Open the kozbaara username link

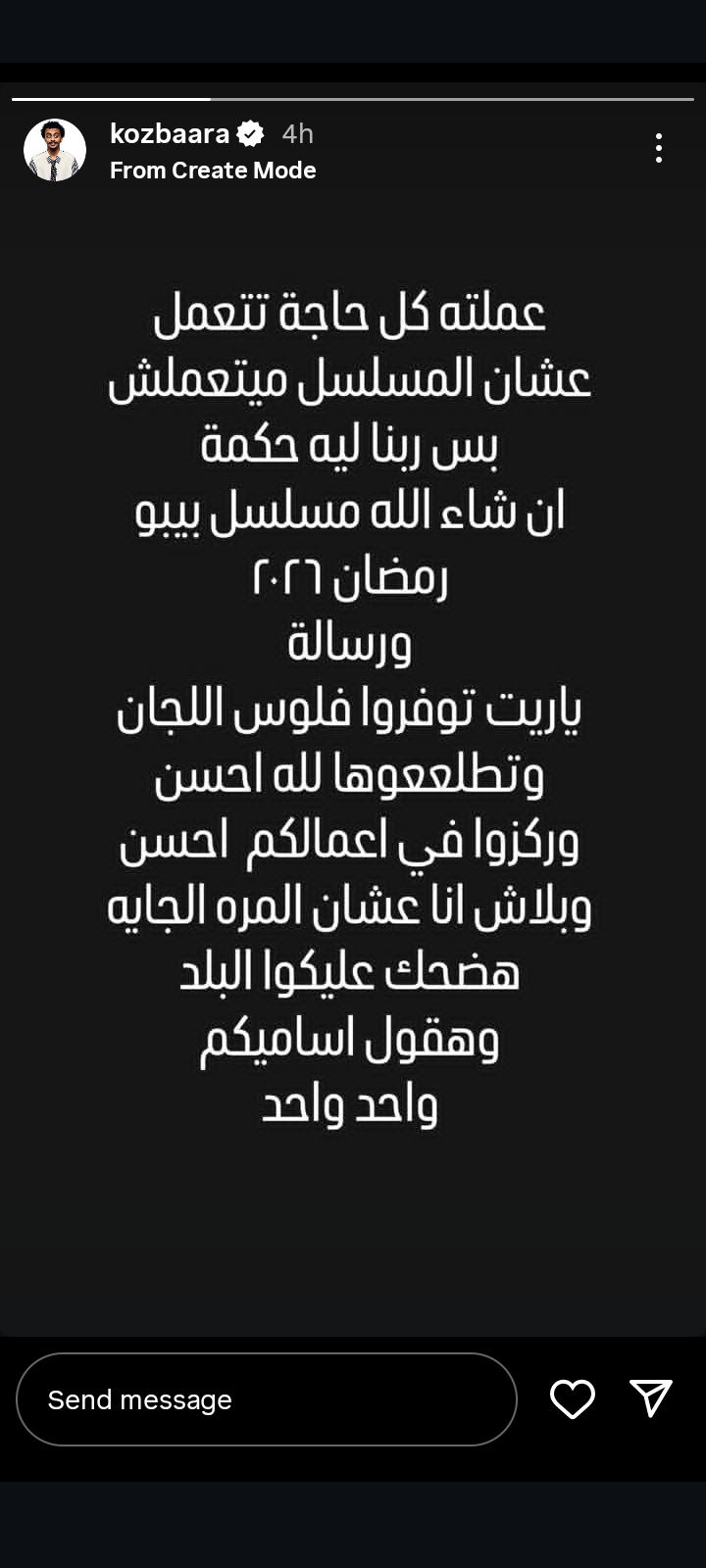point(170,133)
